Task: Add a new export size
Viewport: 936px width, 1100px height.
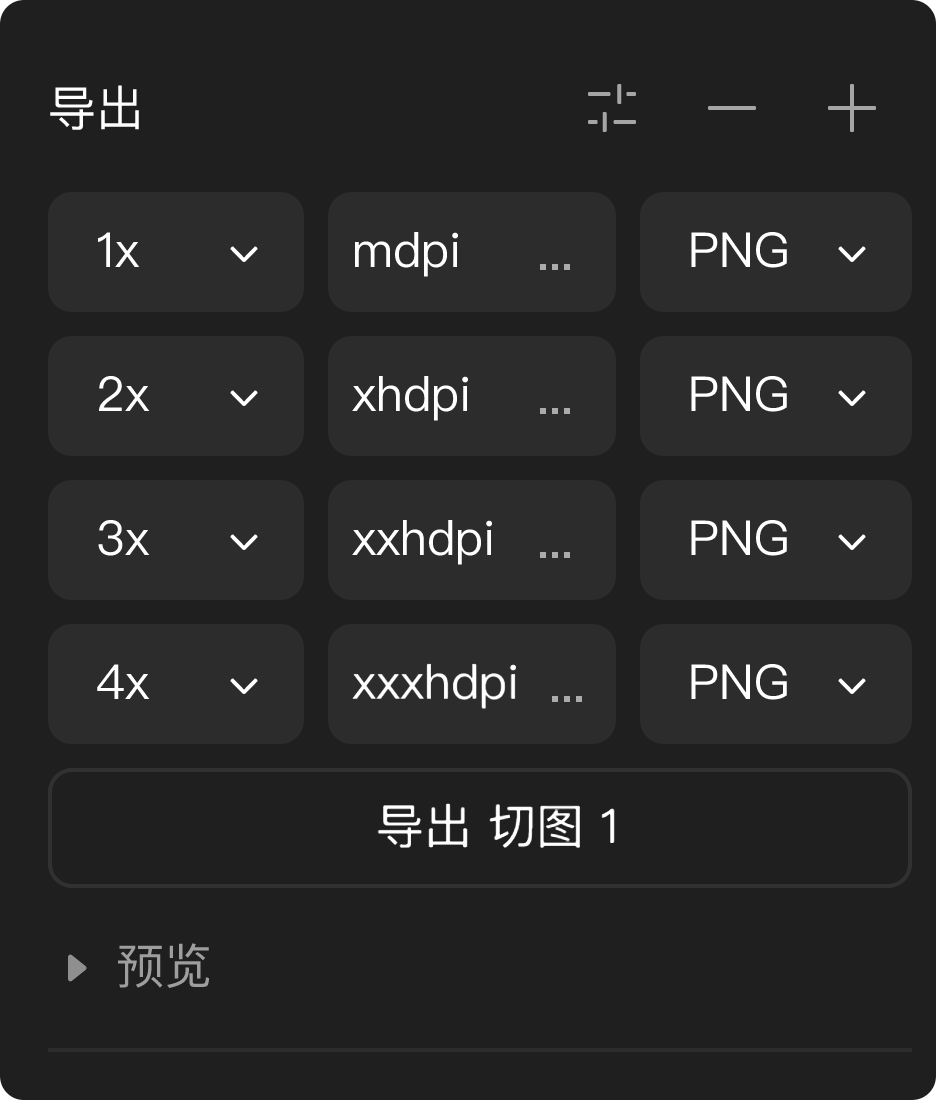Action: (851, 108)
